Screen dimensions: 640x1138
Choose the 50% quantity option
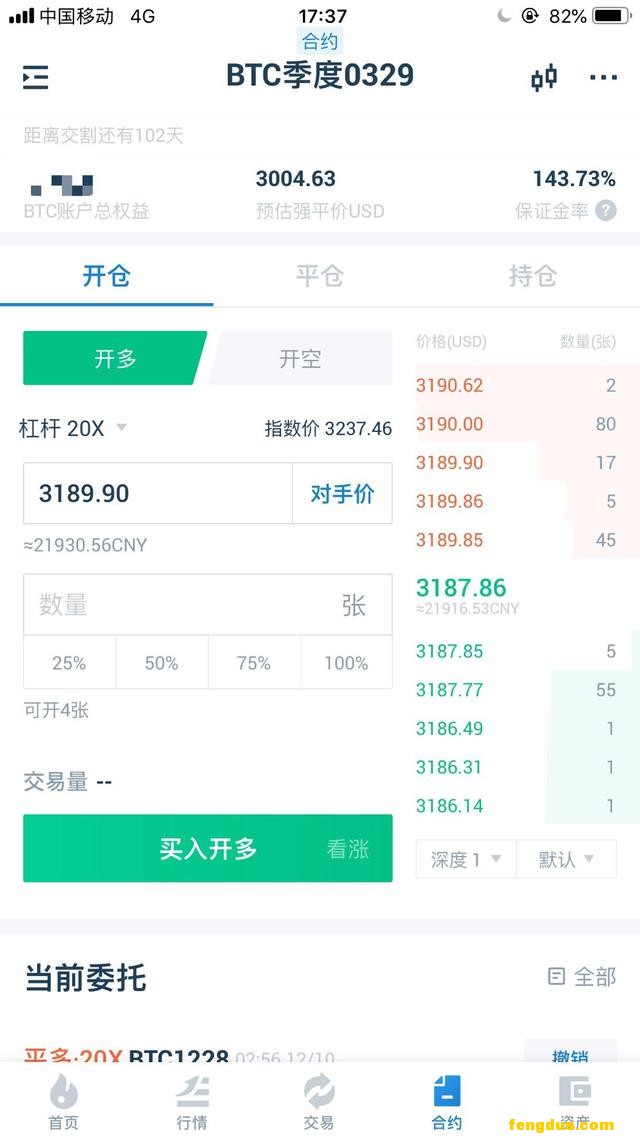(x=161, y=663)
